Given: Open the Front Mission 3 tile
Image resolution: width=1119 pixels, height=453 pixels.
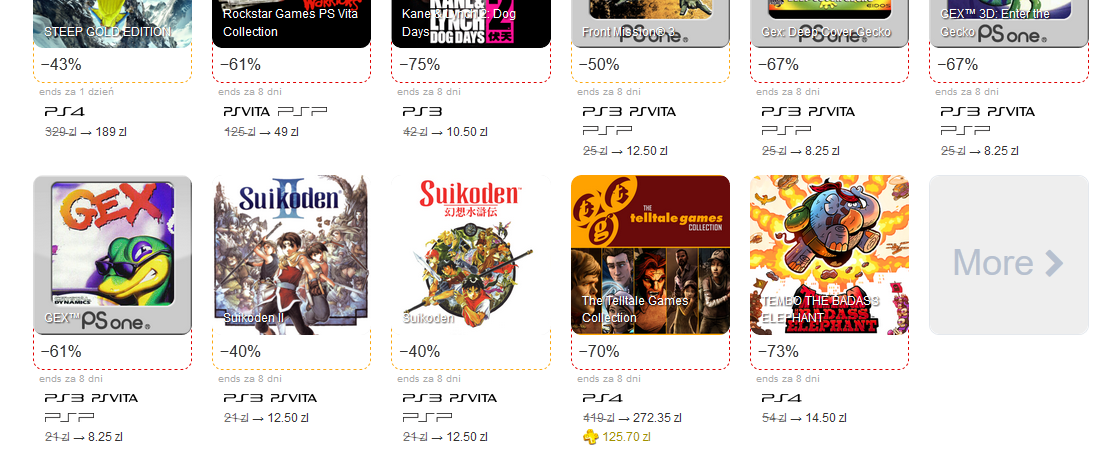Looking at the screenshot, I should point(650,24).
